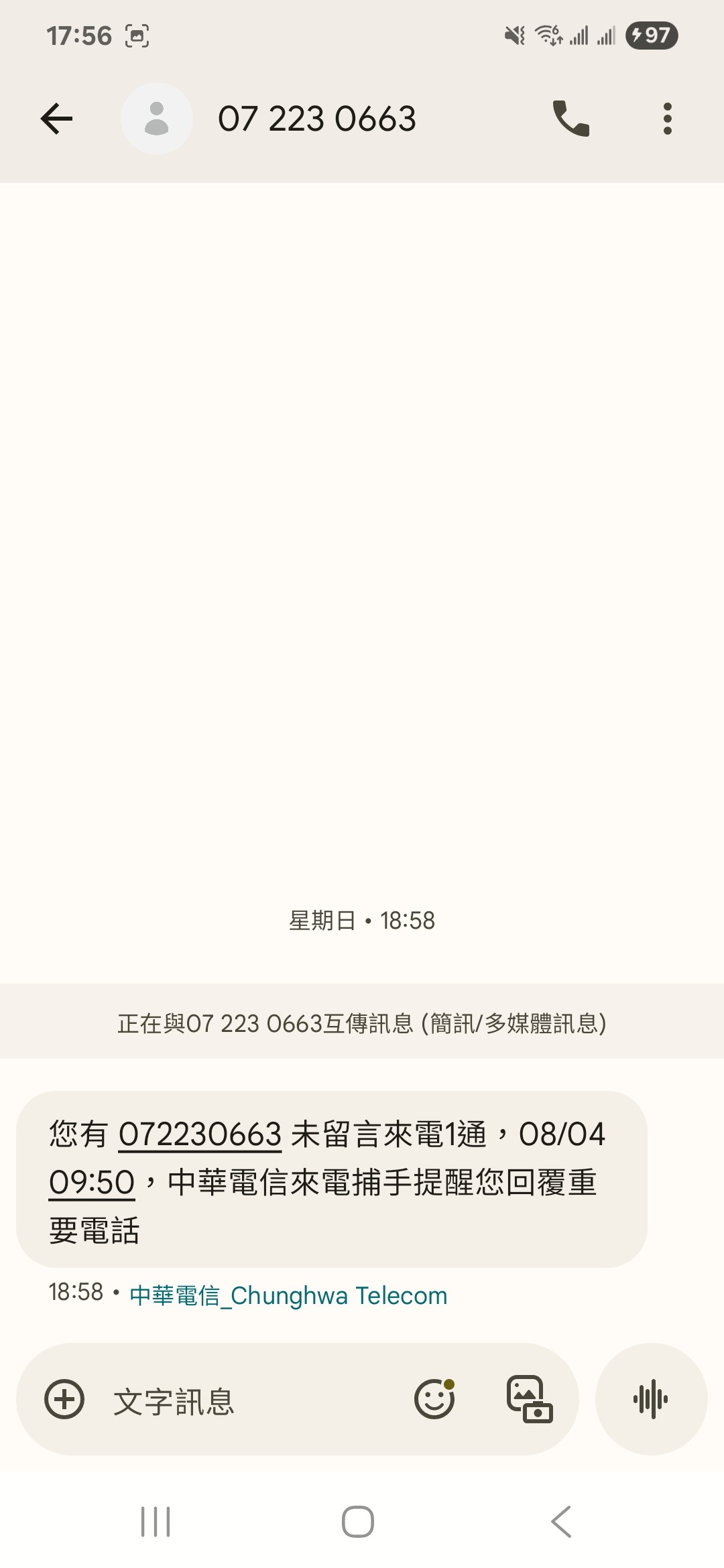Open the emoji picker
Viewport: 724px width, 1568px height.
tap(434, 1399)
